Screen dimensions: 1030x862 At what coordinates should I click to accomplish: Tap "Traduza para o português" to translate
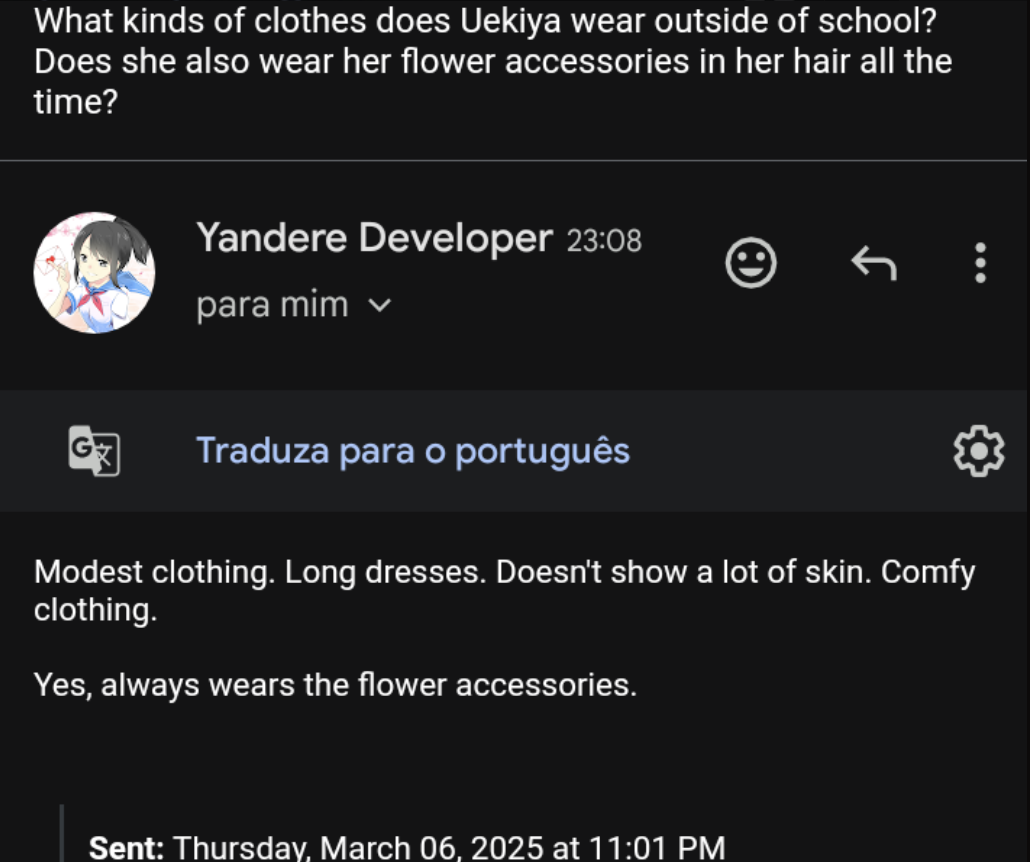412,450
